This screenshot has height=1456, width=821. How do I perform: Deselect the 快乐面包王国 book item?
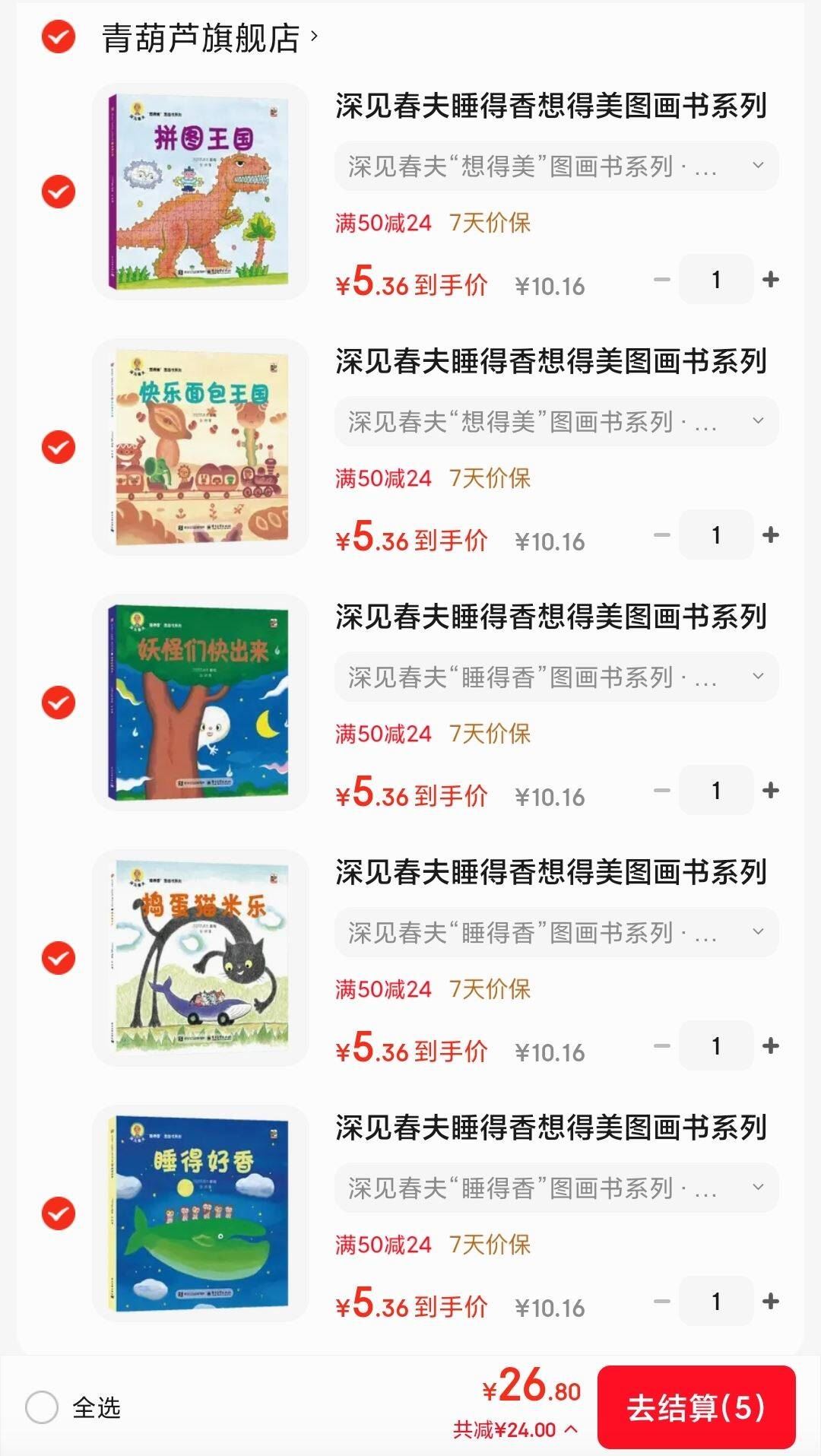59,447
